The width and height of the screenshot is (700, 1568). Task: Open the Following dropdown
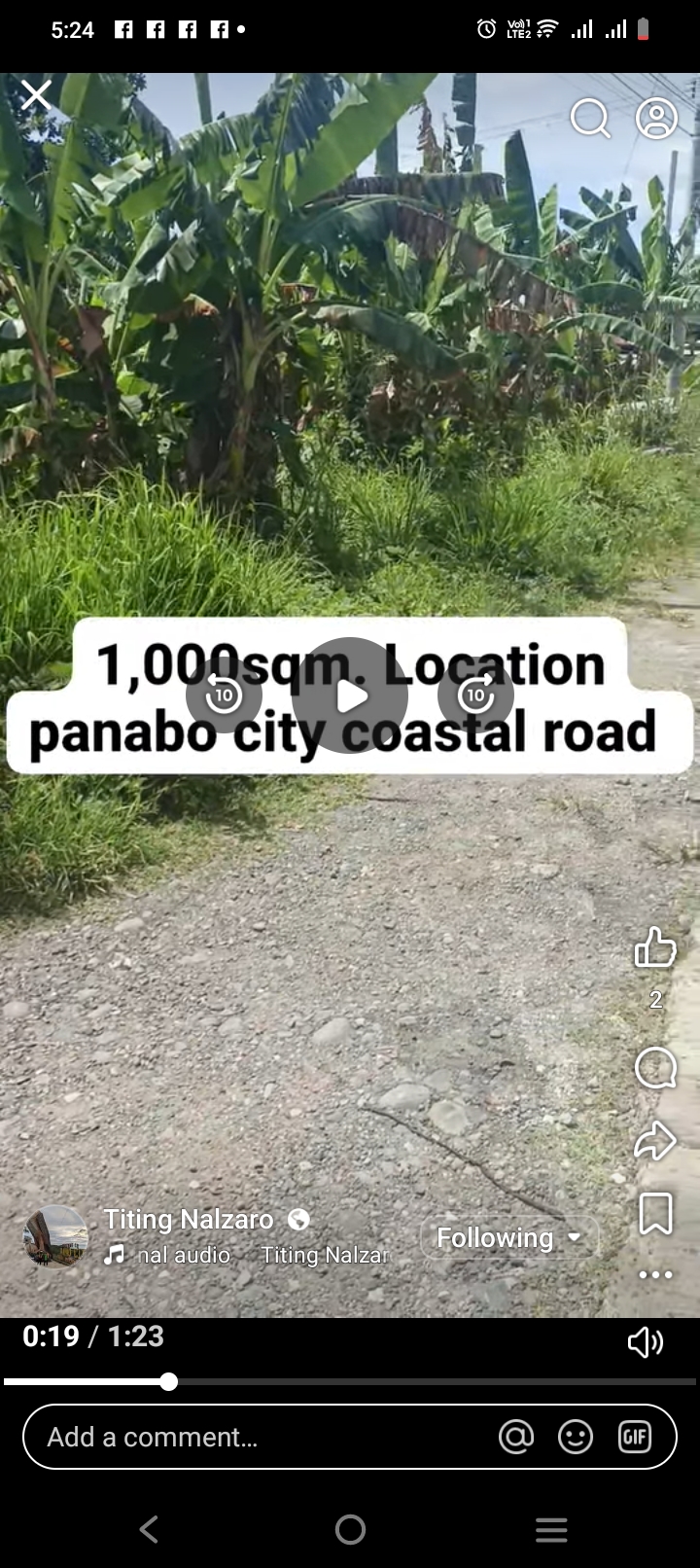(509, 1237)
